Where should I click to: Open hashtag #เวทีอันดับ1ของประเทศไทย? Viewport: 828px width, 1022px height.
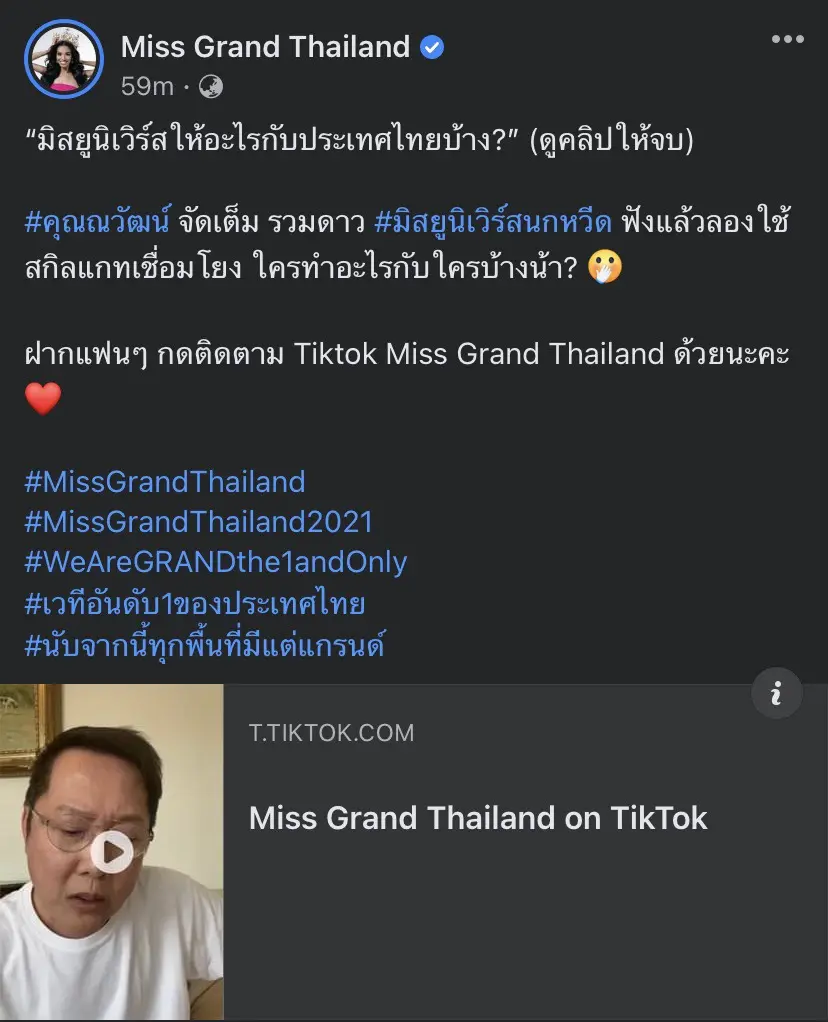coord(194,604)
